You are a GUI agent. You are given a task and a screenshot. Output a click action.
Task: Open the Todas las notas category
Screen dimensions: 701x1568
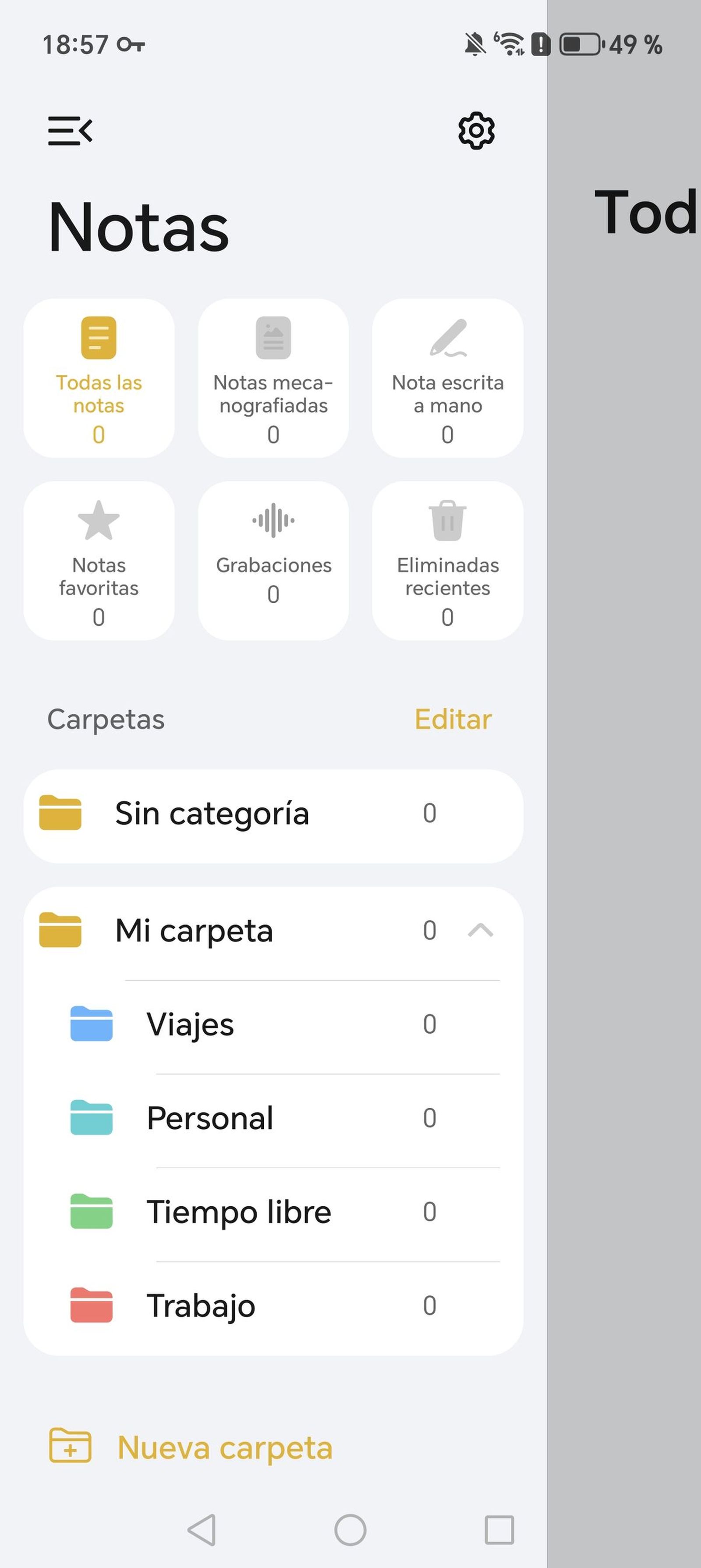tap(98, 376)
